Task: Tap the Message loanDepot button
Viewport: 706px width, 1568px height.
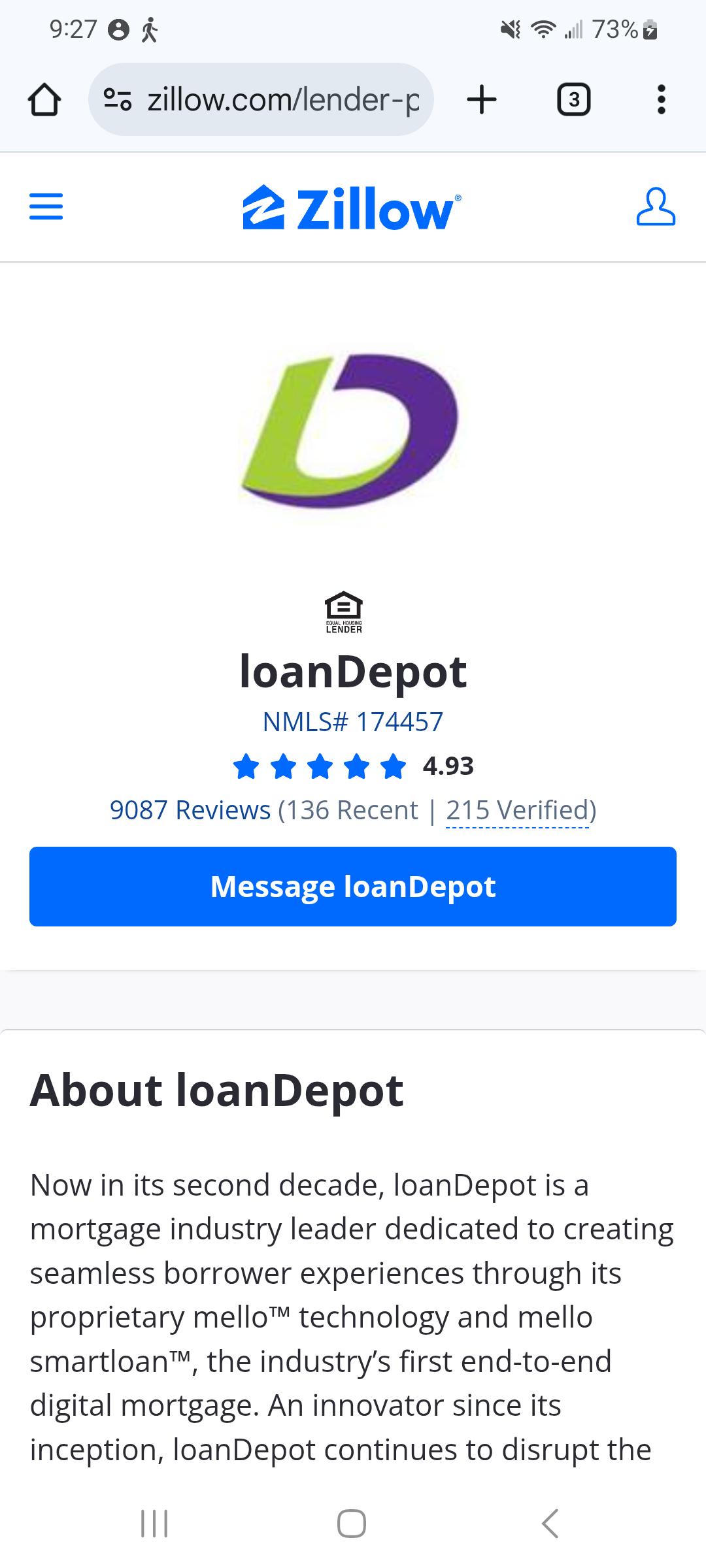Action: point(353,887)
